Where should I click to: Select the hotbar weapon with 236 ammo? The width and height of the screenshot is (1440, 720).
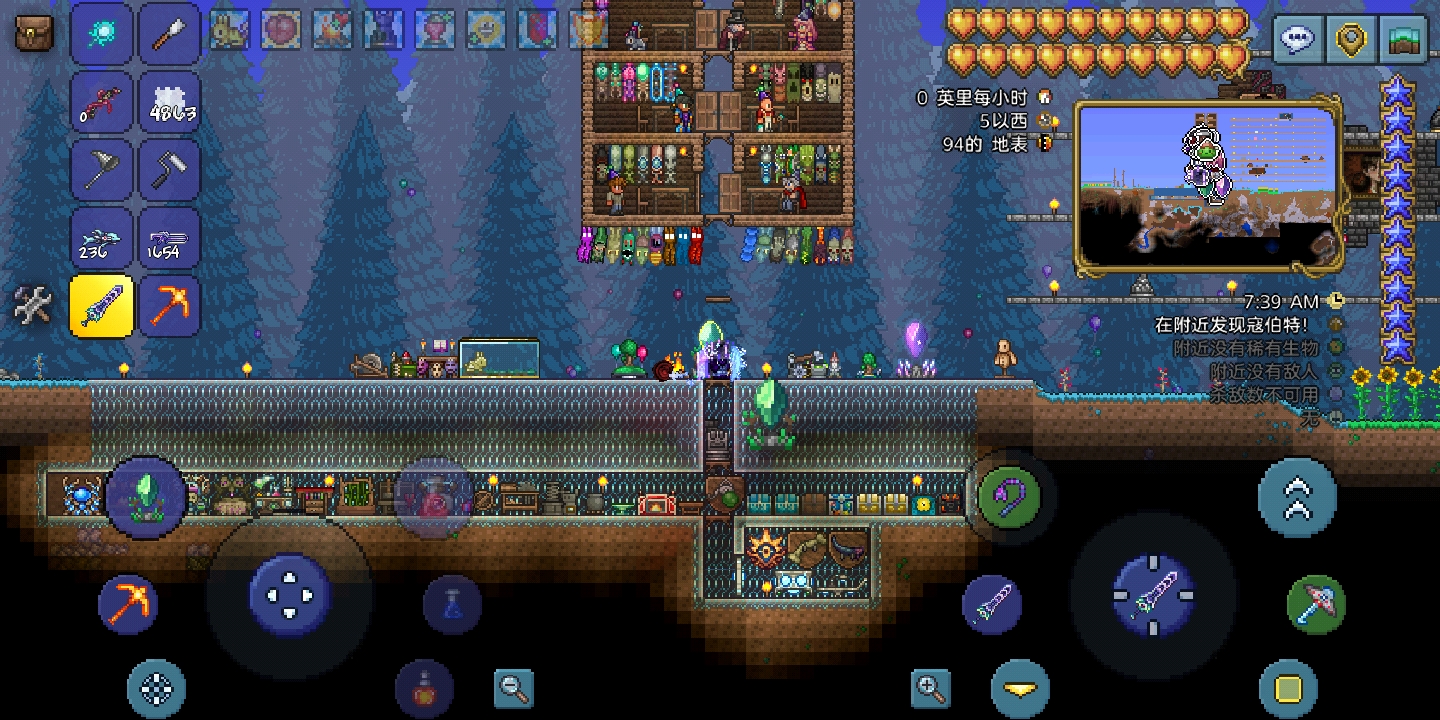101,238
